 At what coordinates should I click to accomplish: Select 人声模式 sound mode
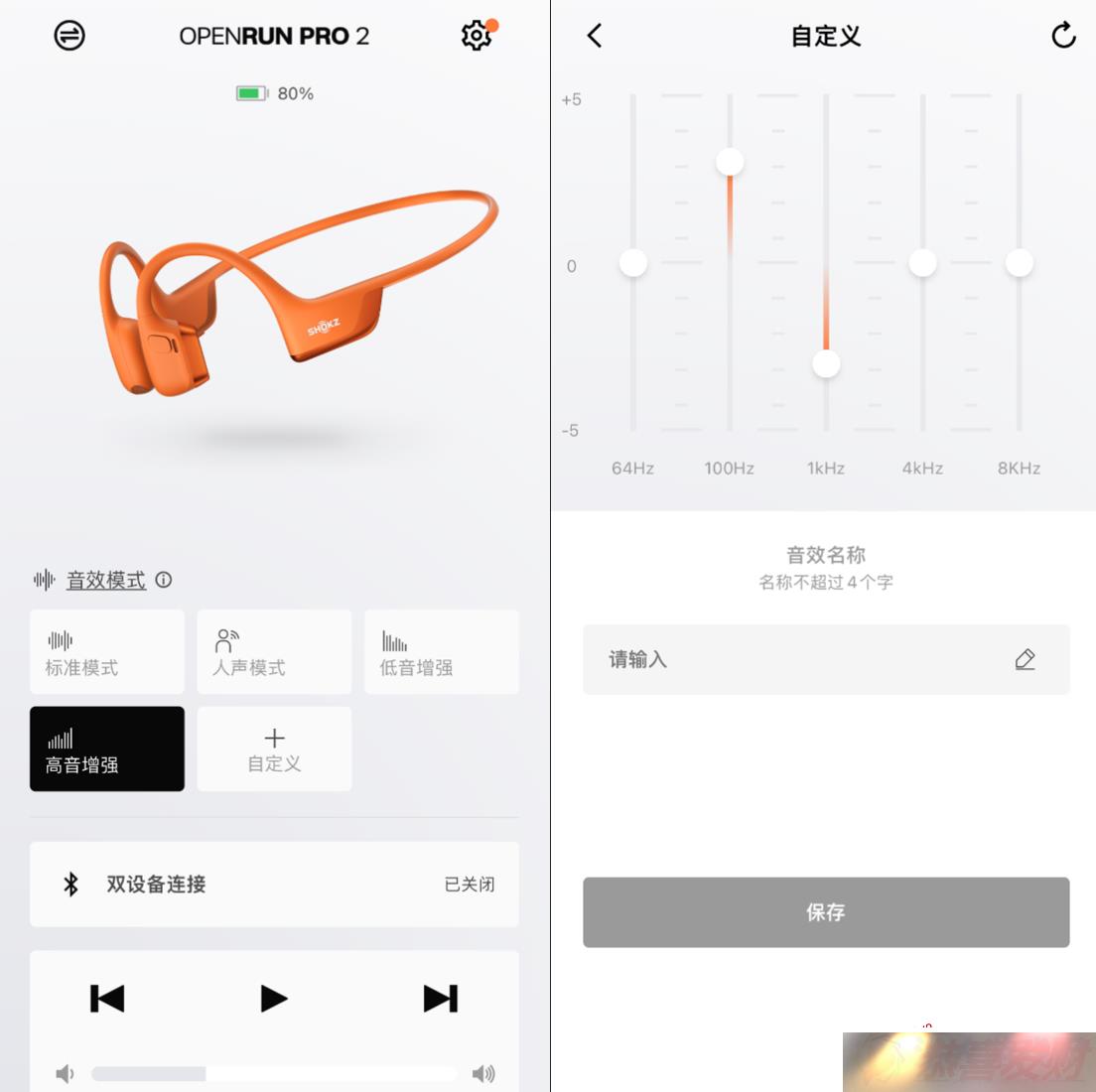pos(274,652)
